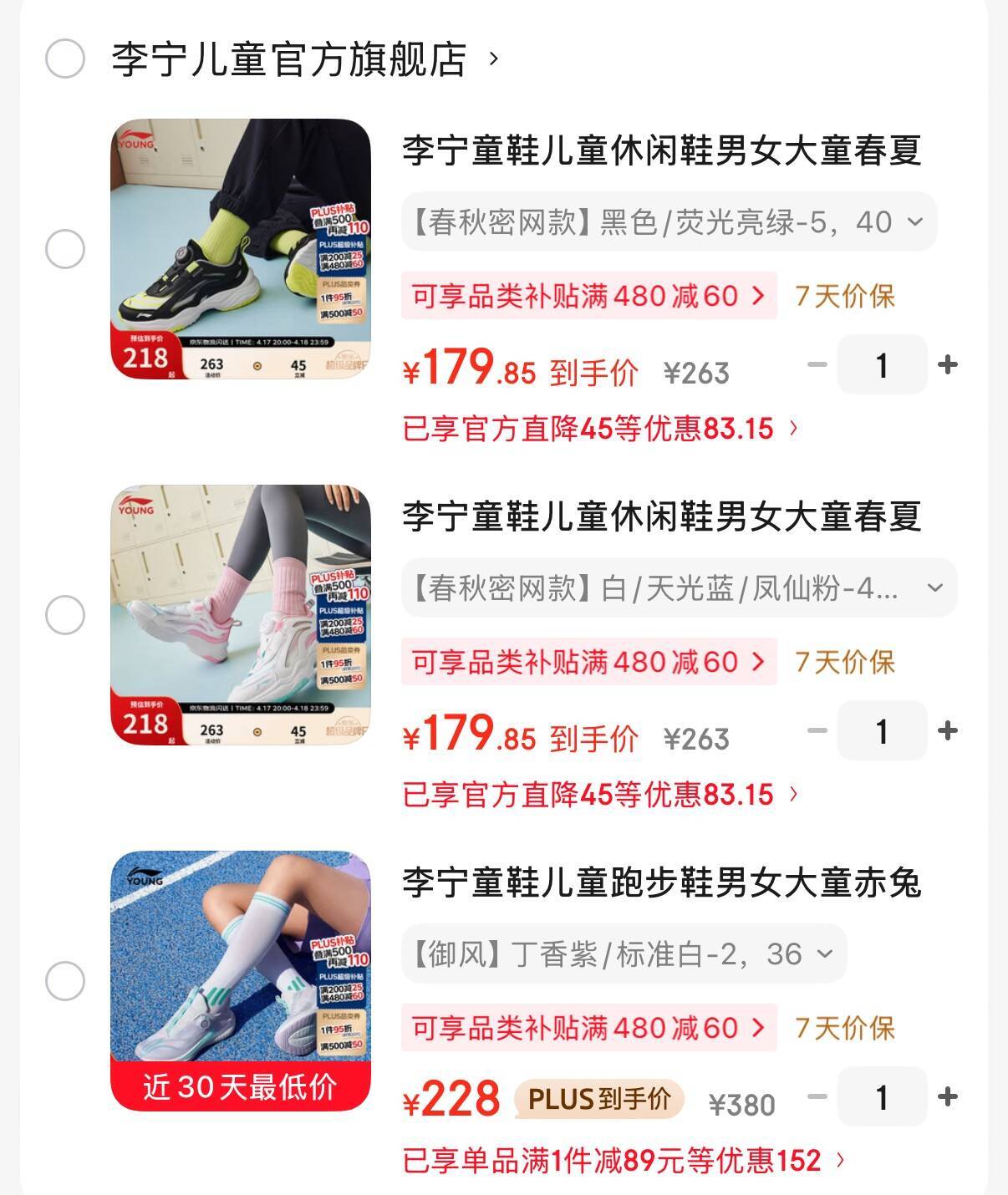Viewport: 1008px width, 1195px height.
Task: Select the 黑色/荧光亮绿 shoe item
Action: 65,249
